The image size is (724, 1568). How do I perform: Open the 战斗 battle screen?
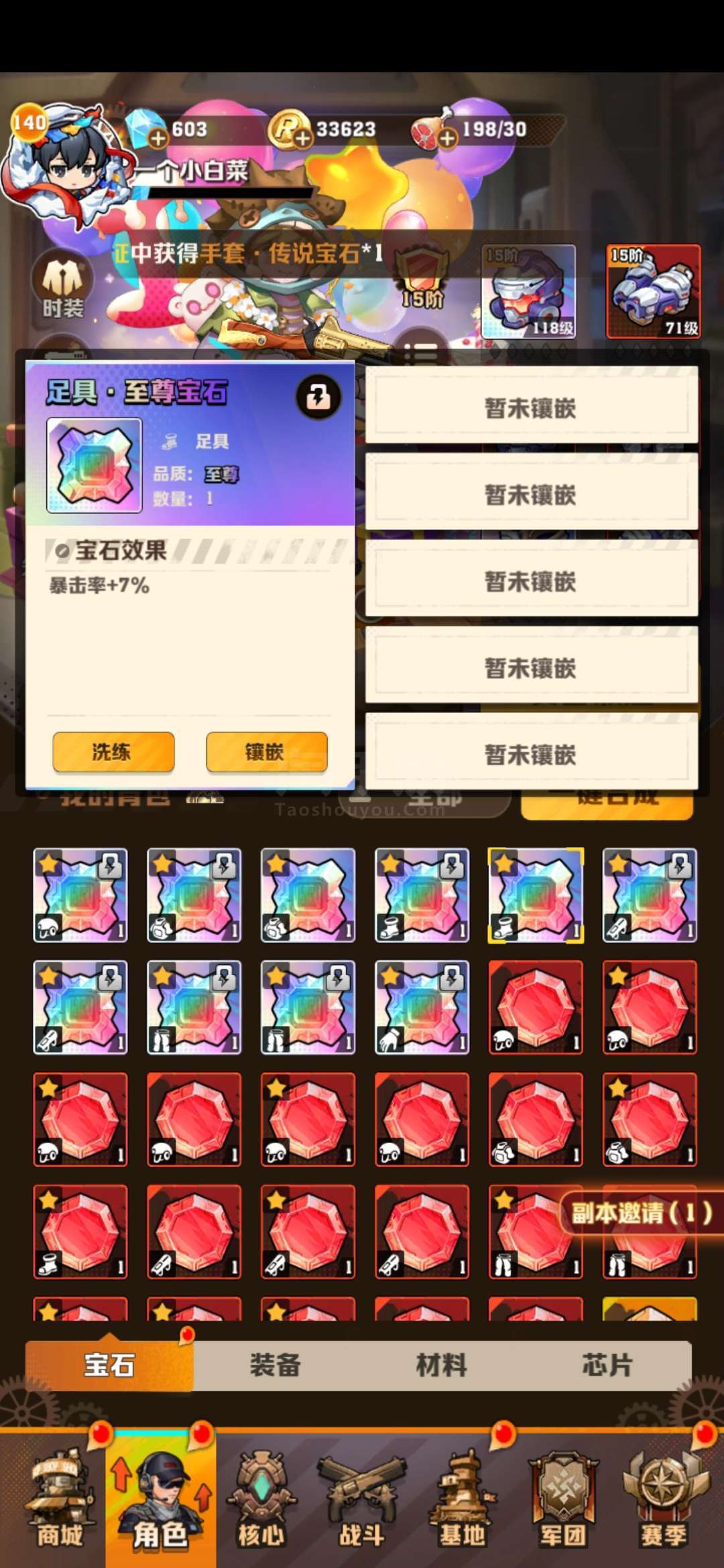tap(361, 1501)
